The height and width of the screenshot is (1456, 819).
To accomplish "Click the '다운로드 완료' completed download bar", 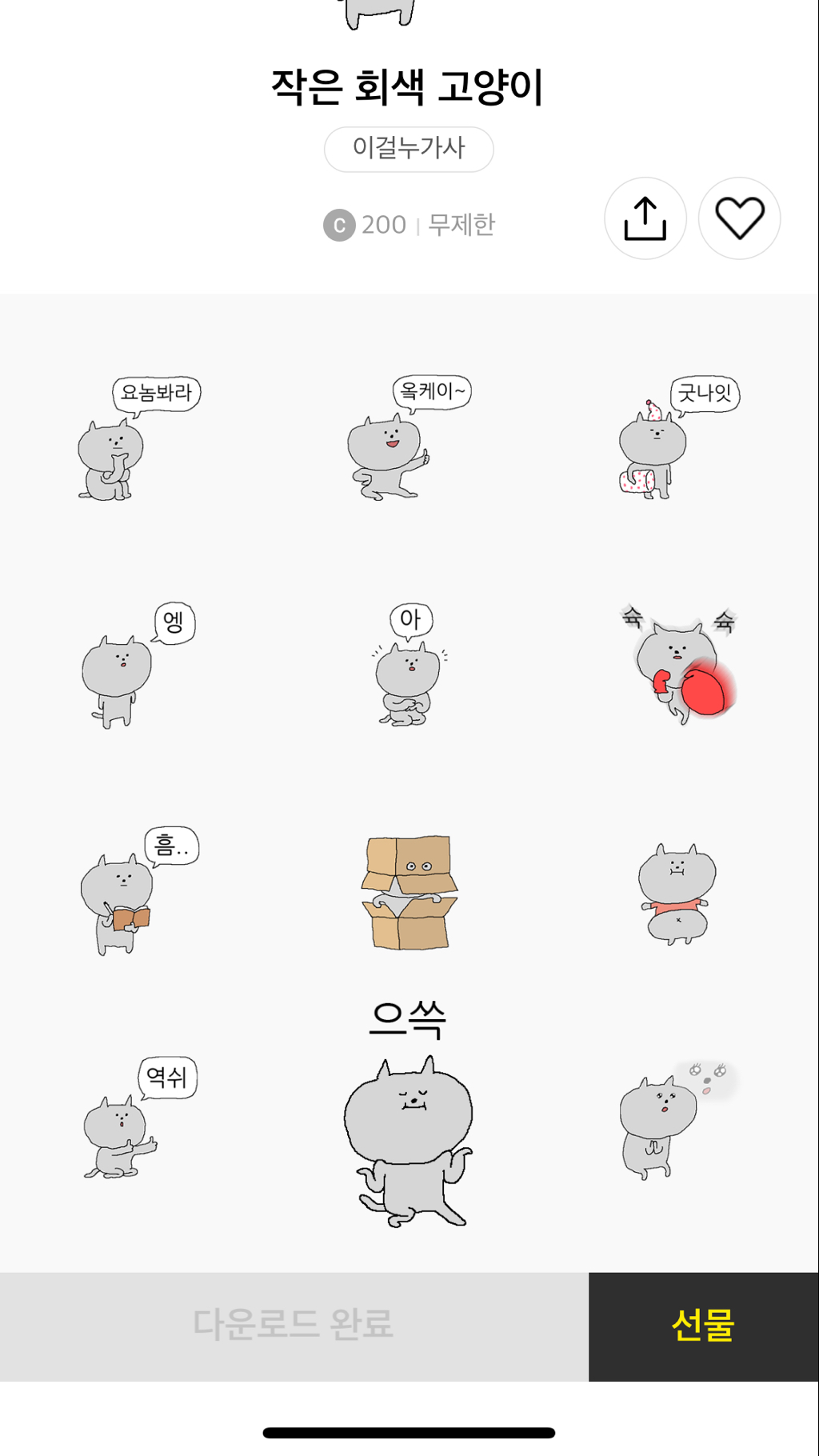I will click(x=294, y=1326).
